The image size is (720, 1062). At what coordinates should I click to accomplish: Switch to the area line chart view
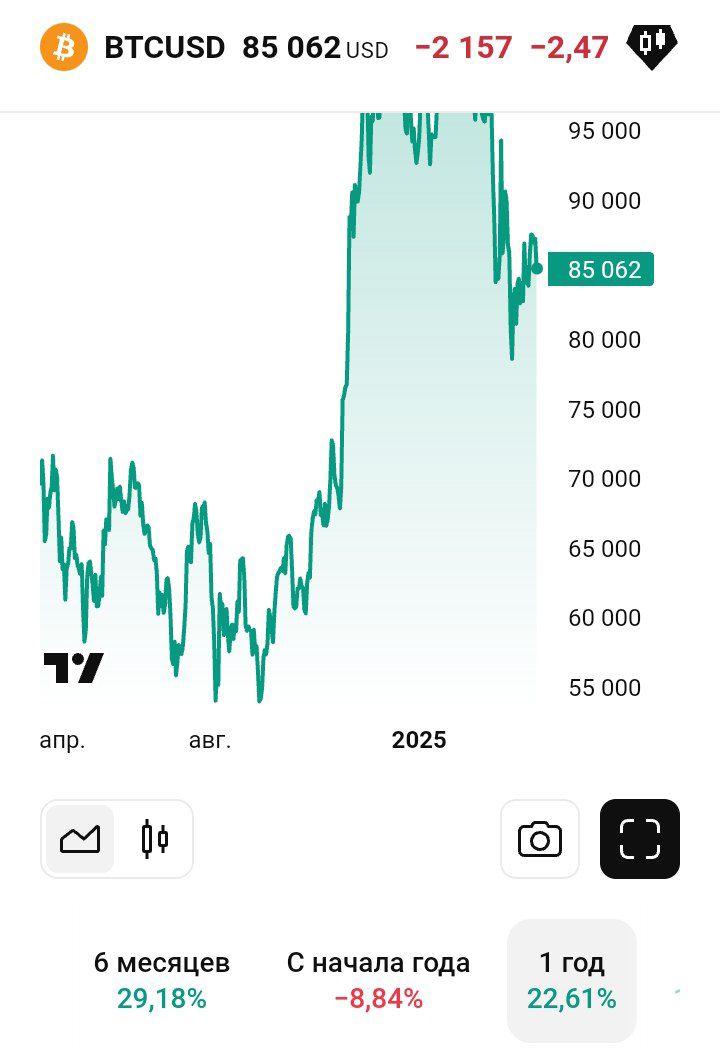point(80,839)
